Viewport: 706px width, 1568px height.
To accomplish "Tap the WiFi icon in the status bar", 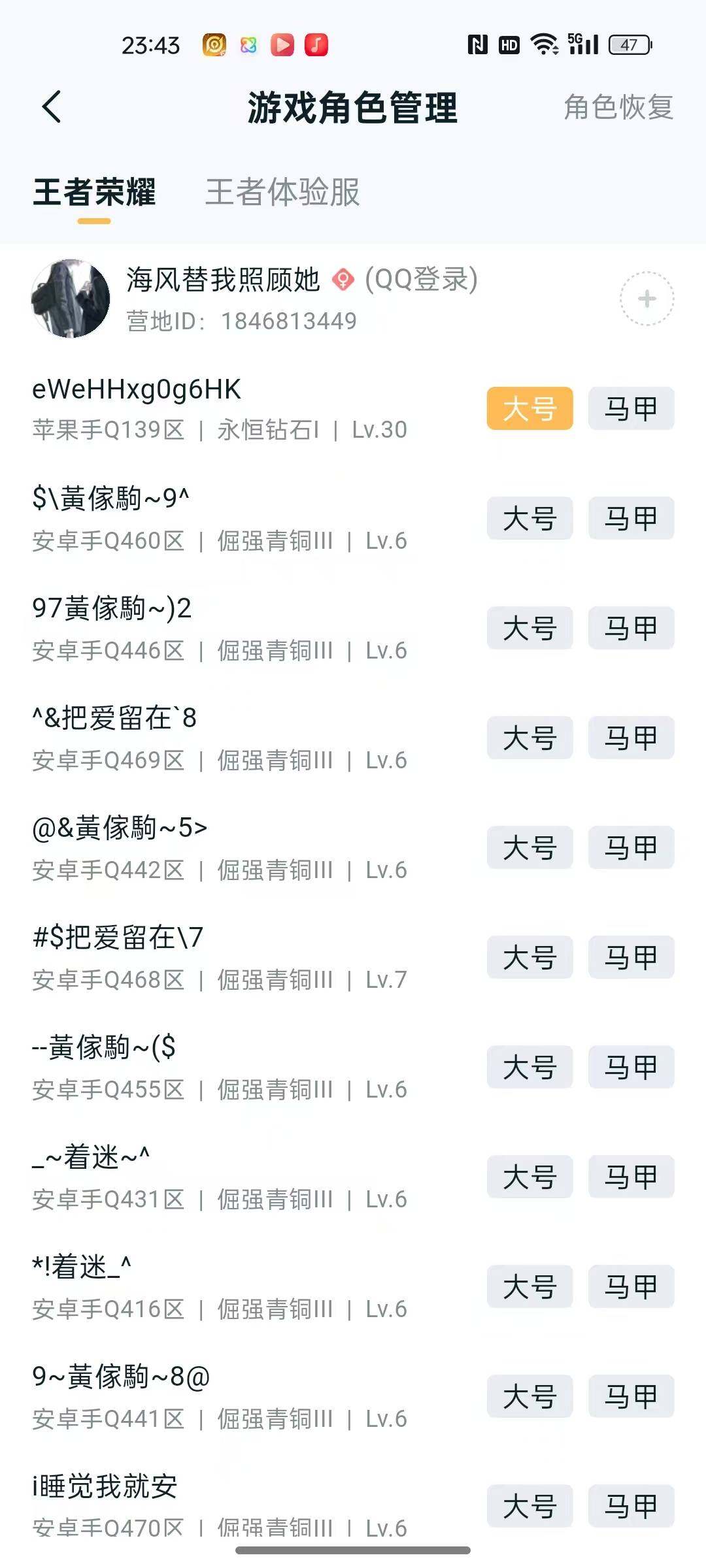I will (545, 44).
